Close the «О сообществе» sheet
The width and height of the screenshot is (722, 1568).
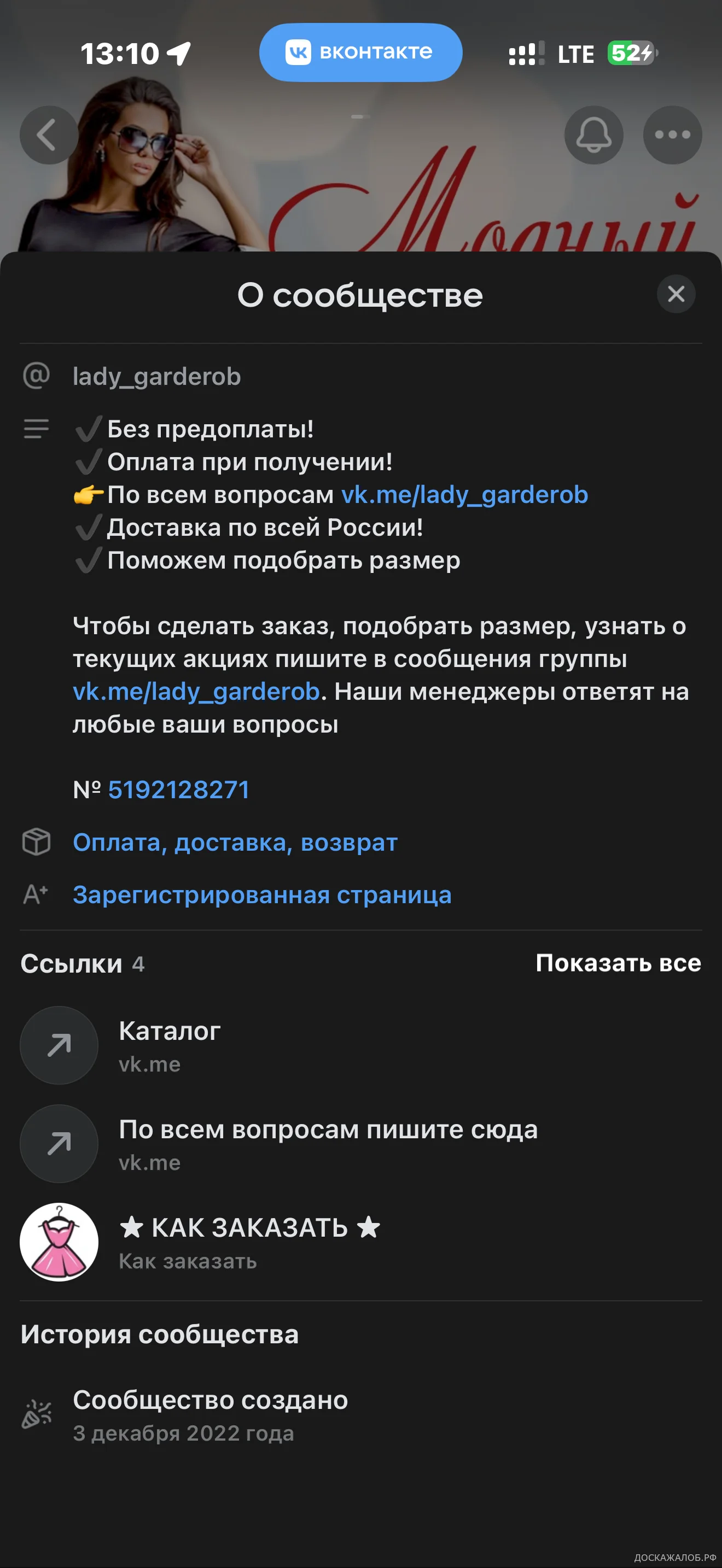coord(676,295)
